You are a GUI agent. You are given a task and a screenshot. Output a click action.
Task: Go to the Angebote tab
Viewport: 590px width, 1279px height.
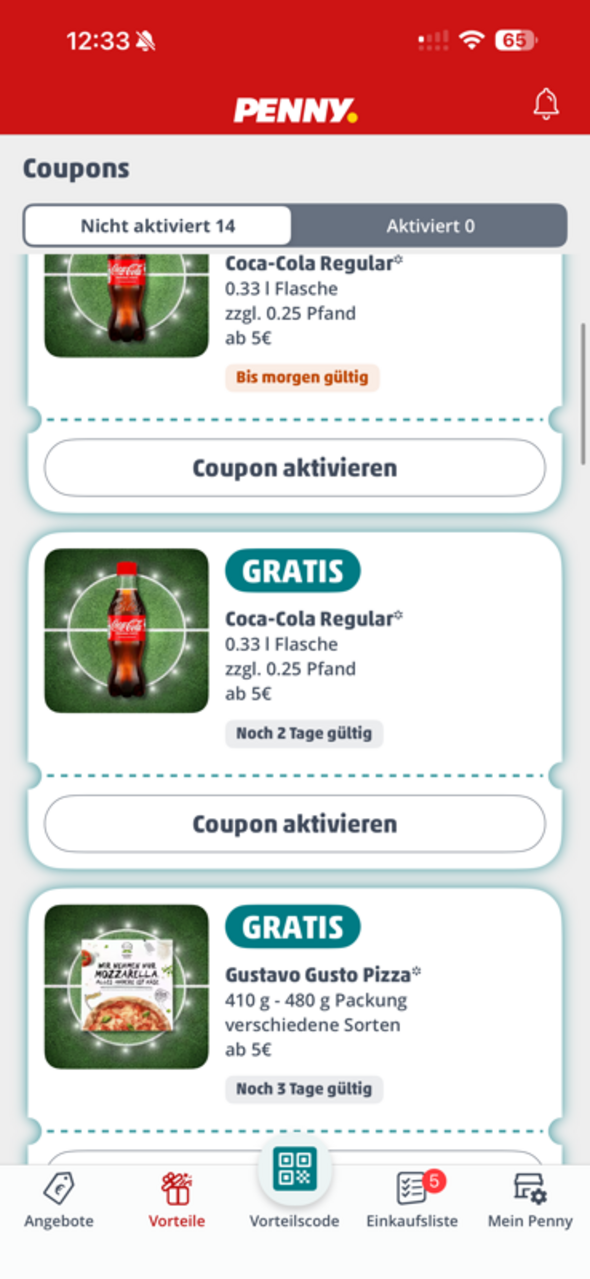(59, 1200)
